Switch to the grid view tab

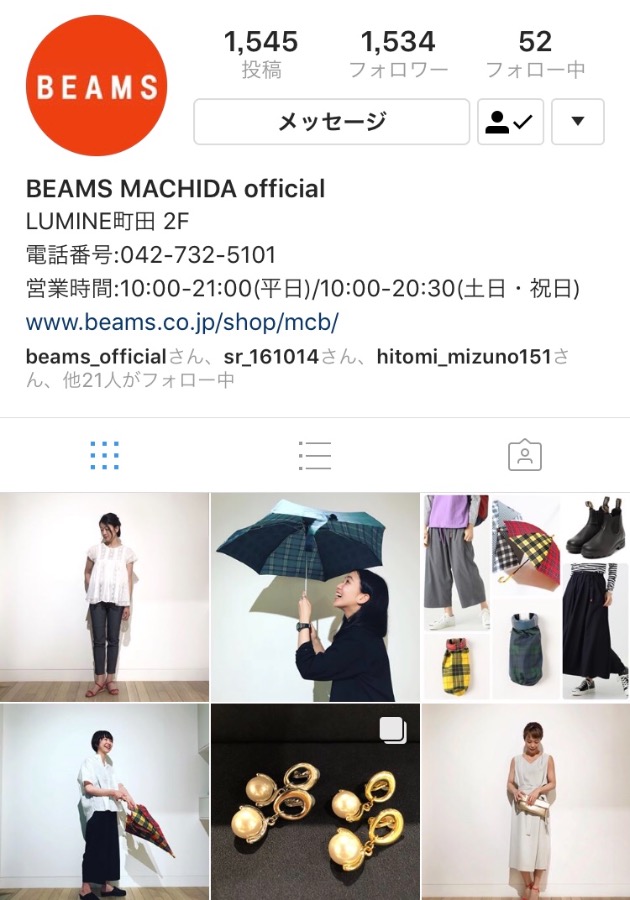tap(104, 455)
